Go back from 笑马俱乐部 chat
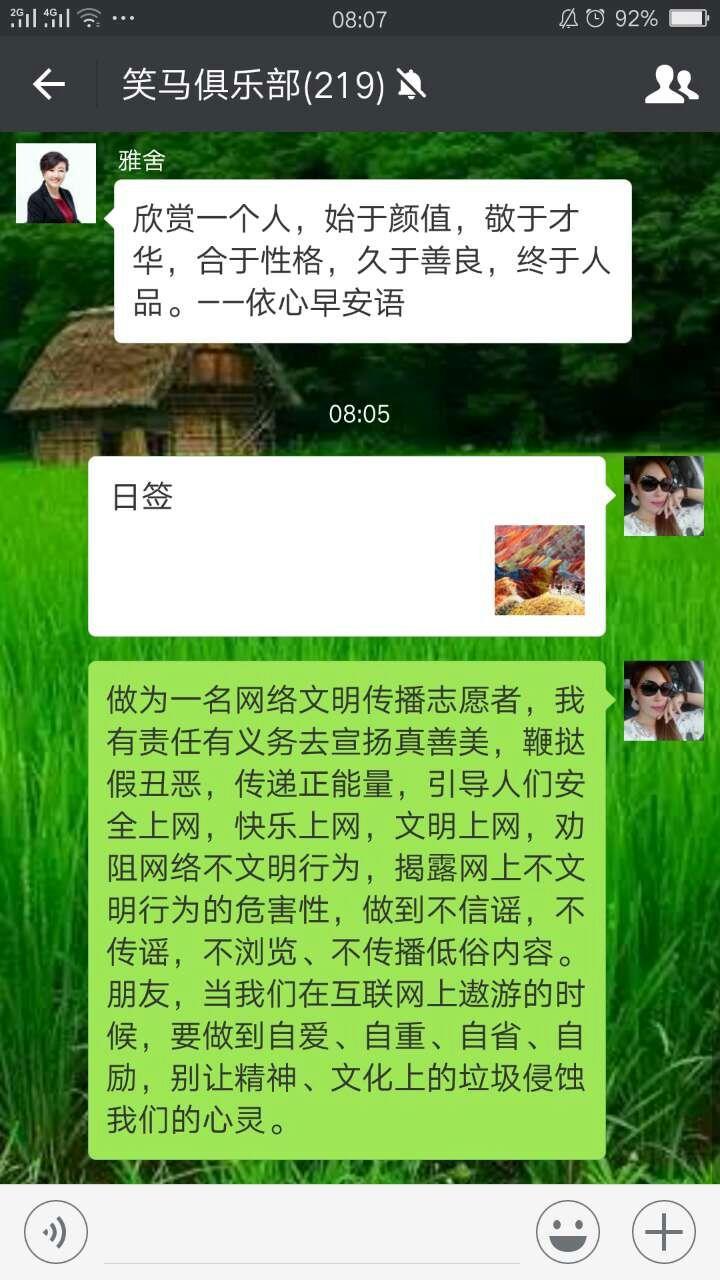Screen dimensions: 720x1280 pyautogui.click(x=48, y=85)
